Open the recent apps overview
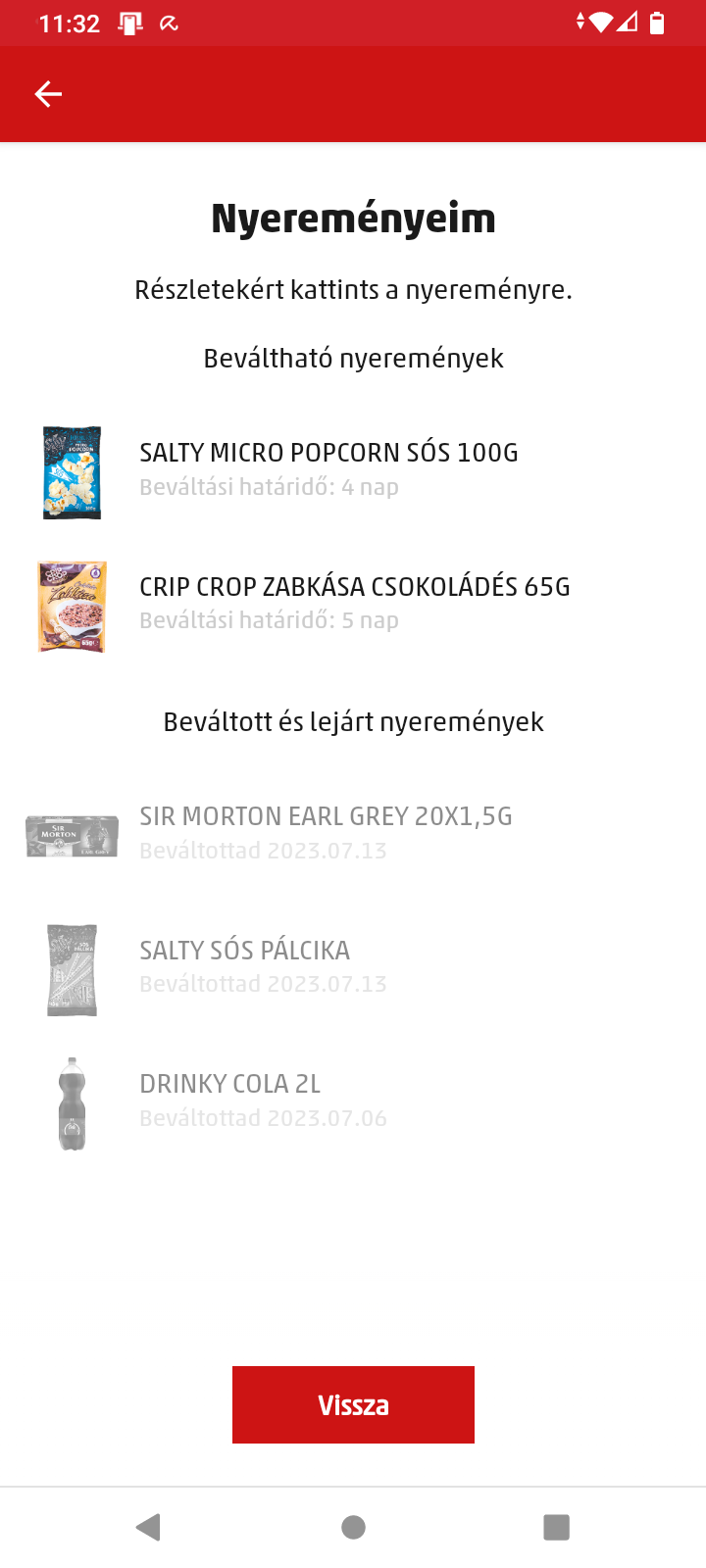This screenshot has height=1568, width=706. click(556, 1527)
